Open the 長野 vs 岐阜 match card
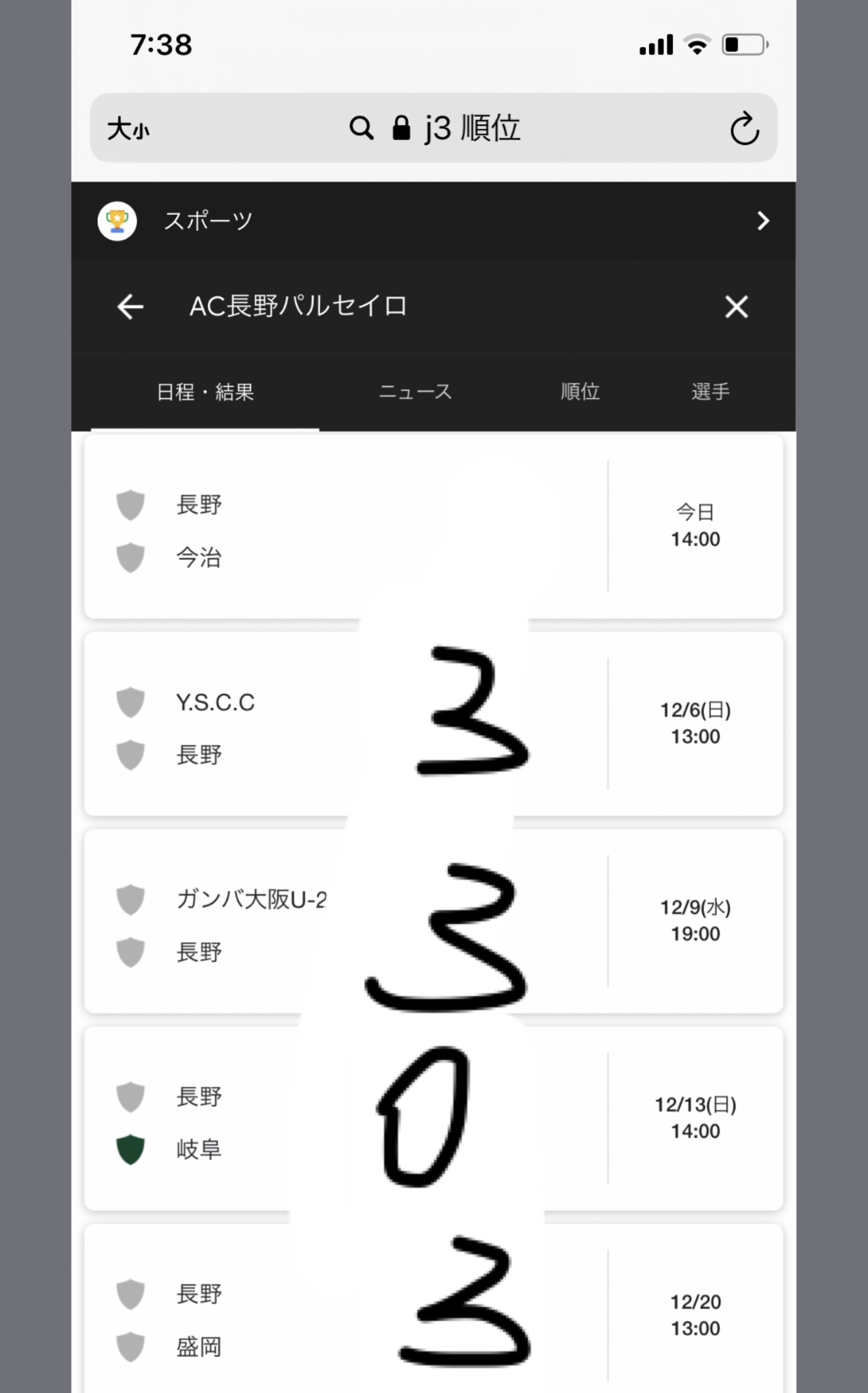The image size is (868, 1393). pyautogui.click(x=230, y=1119)
